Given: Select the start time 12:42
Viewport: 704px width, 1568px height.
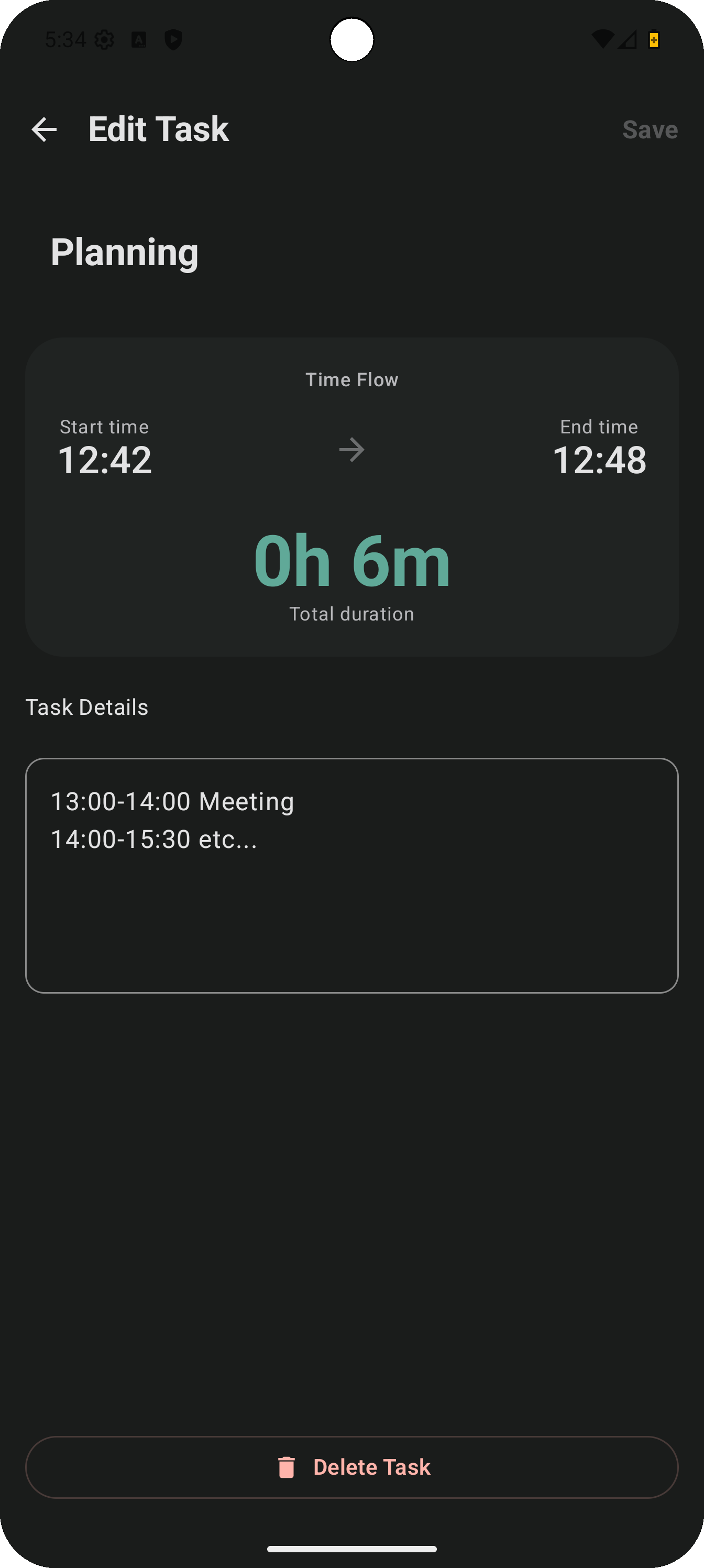Looking at the screenshot, I should coord(105,460).
